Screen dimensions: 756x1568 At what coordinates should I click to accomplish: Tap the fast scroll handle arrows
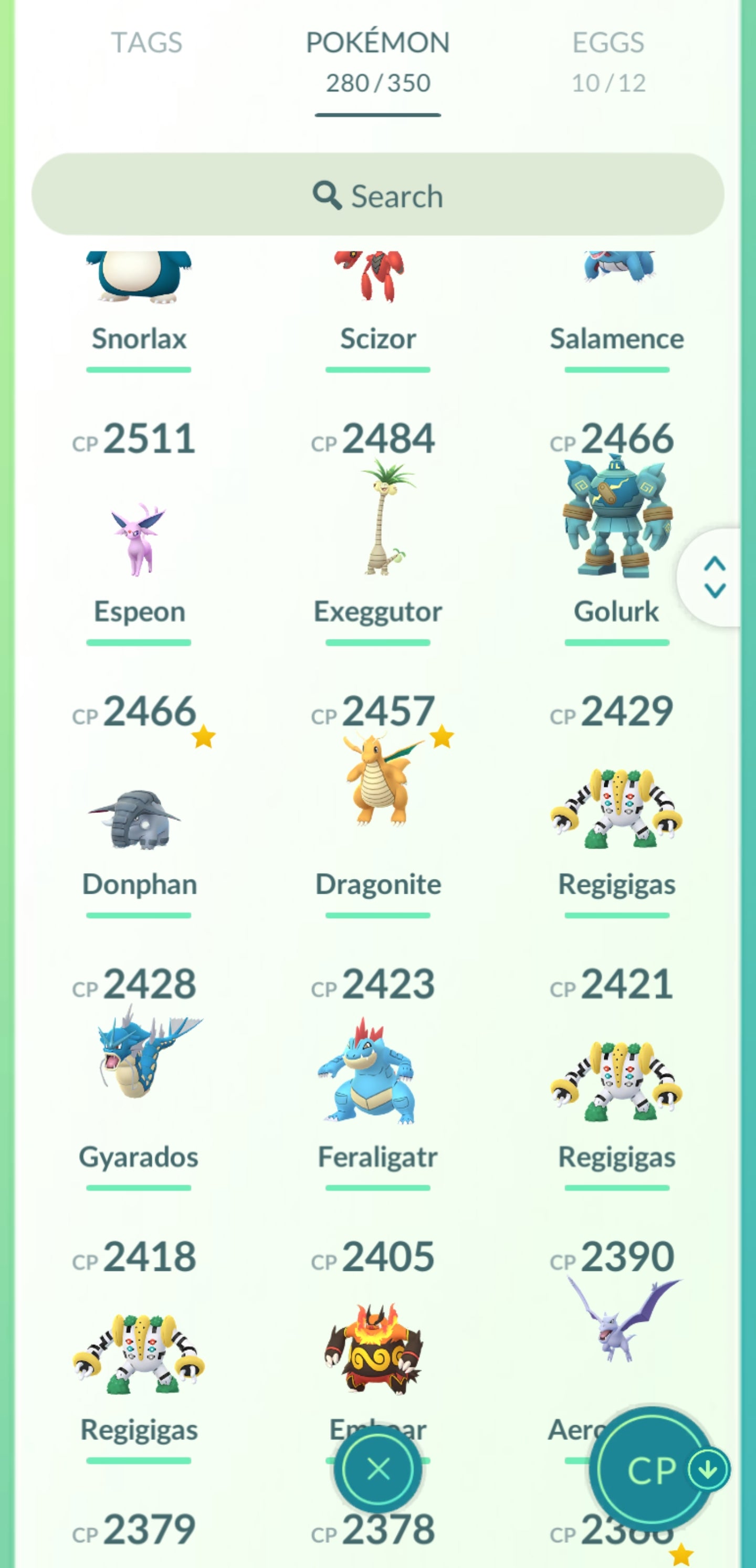point(714,577)
